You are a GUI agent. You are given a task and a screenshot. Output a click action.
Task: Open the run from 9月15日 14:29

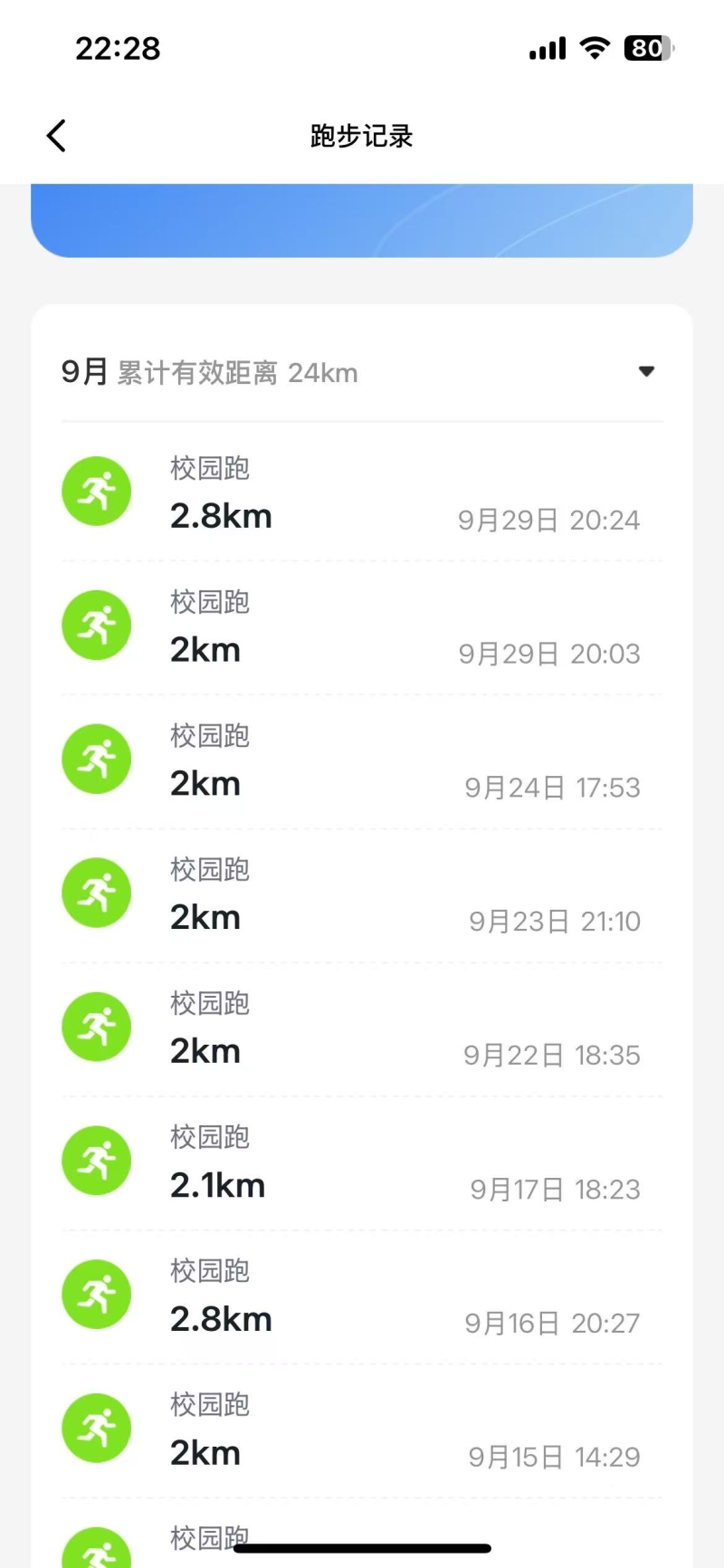click(x=362, y=1431)
